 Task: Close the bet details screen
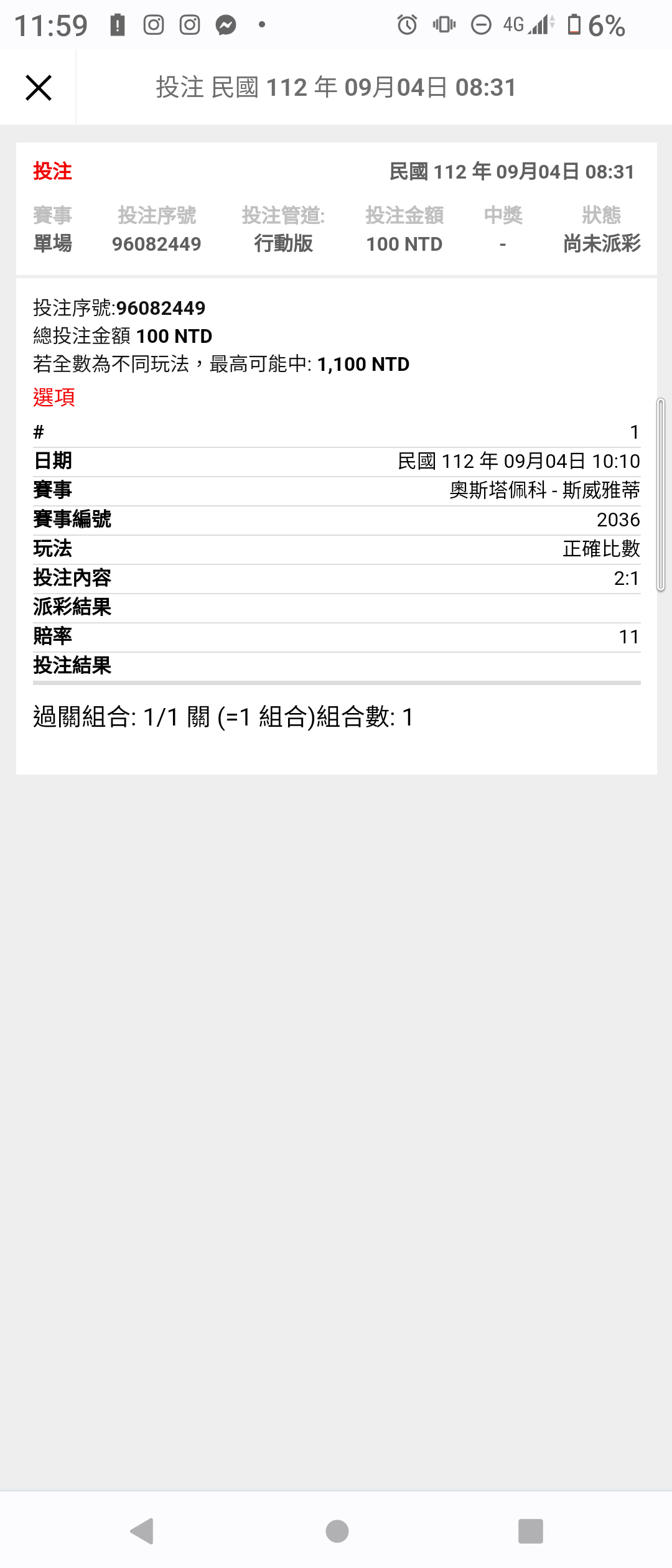38,88
